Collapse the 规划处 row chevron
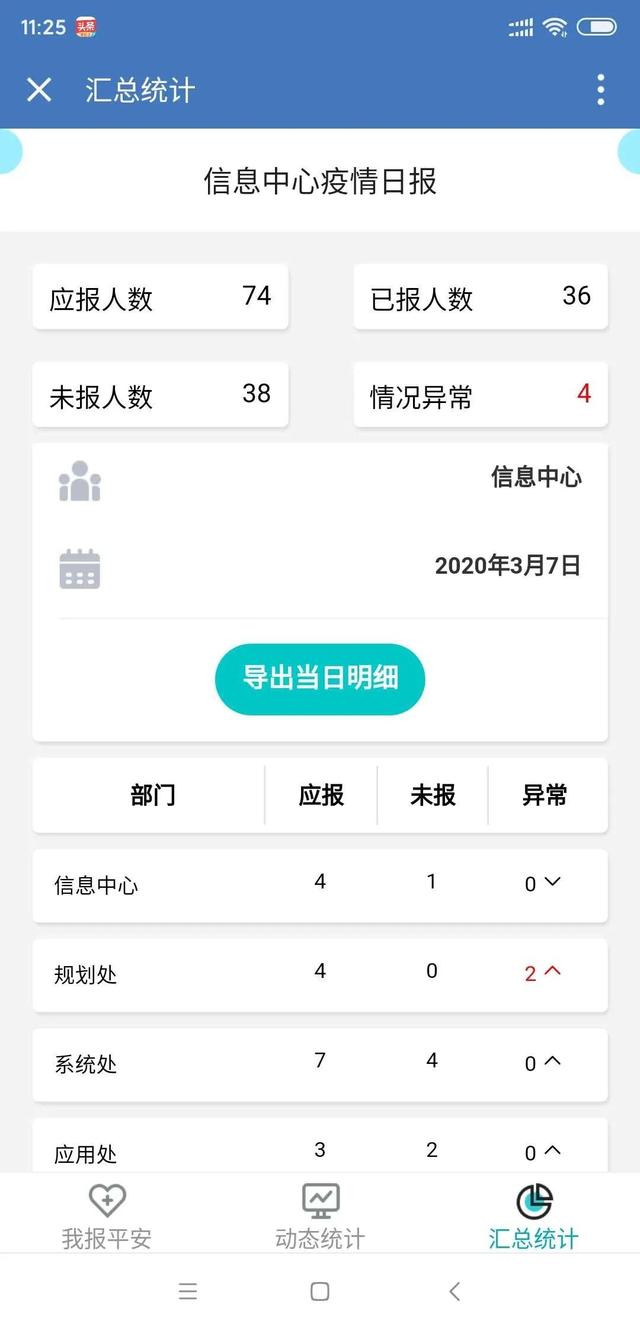This screenshot has width=640, height=1330. [x=552, y=972]
